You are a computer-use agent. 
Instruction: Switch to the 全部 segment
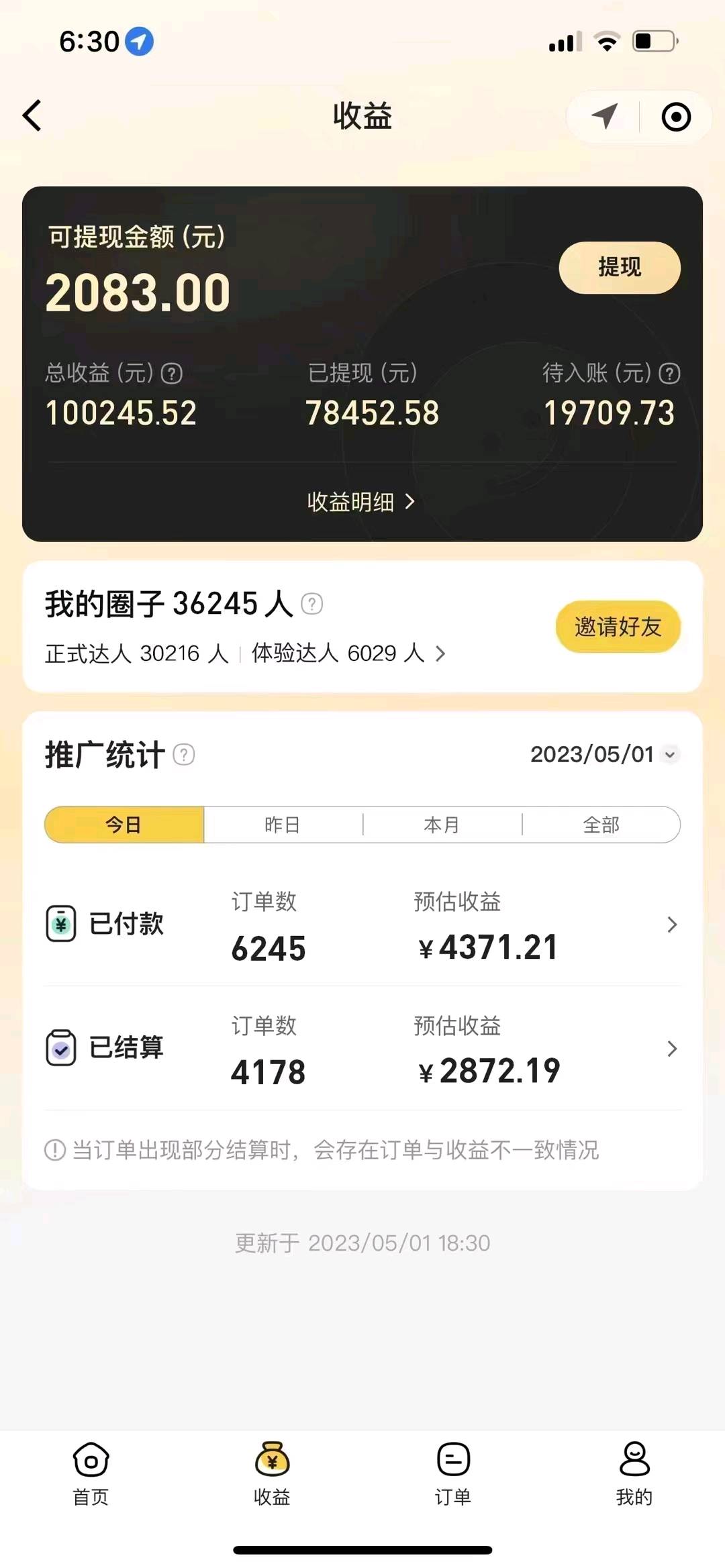[x=601, y=825]
